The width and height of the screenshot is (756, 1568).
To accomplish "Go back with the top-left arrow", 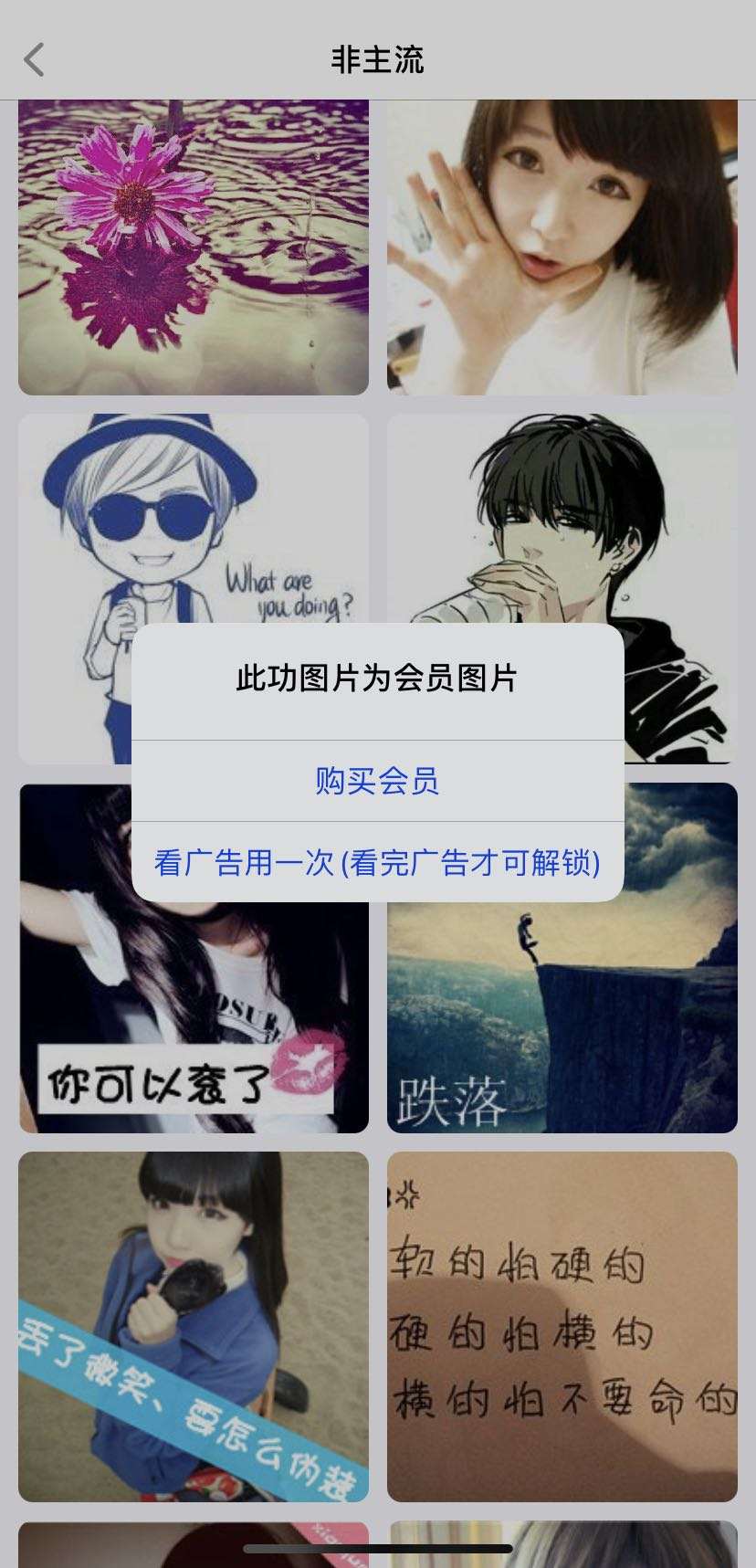I will click(35, 60).
